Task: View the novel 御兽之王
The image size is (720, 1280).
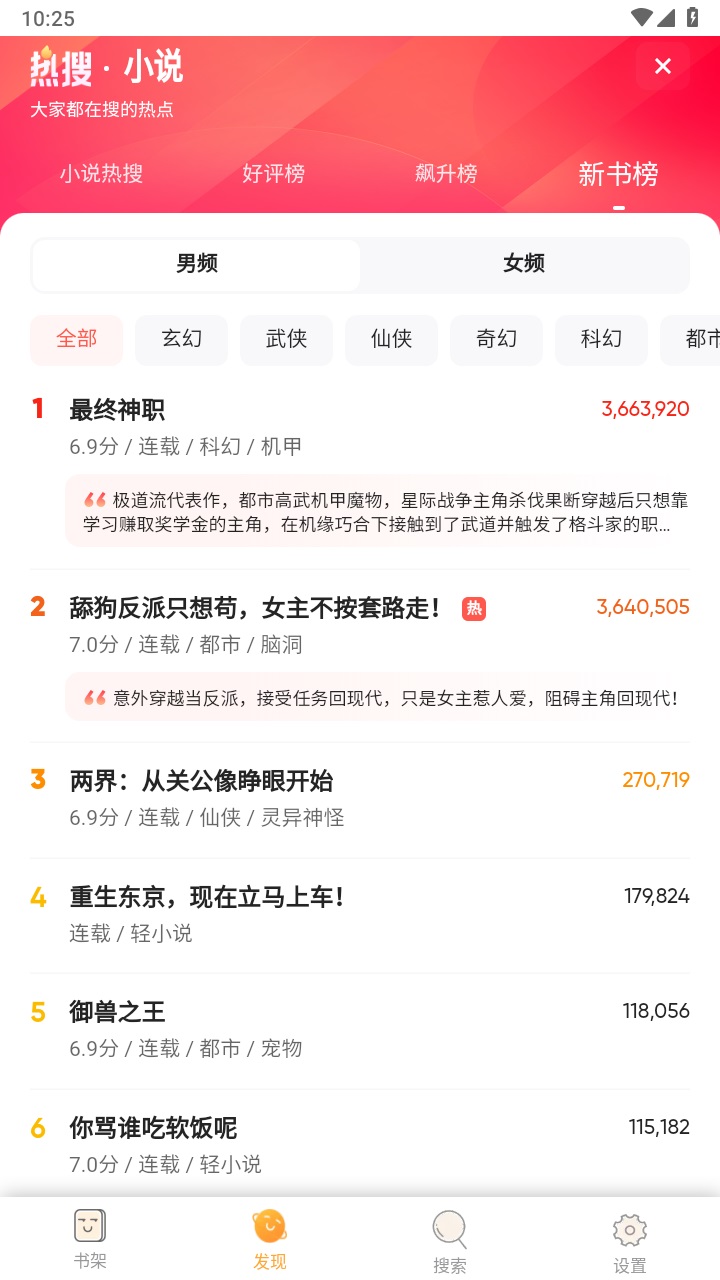Action: (x=117, y=1012)
